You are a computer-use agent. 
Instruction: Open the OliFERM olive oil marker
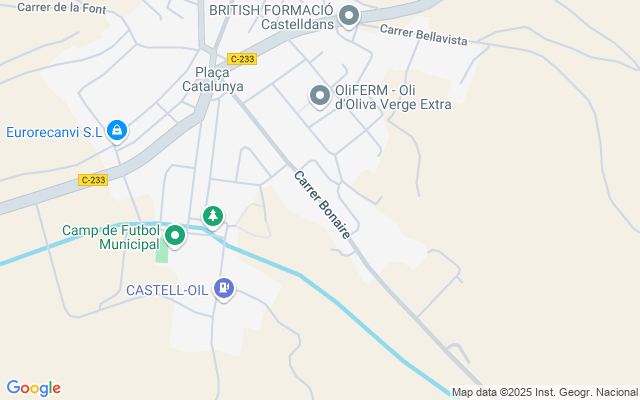pos(319,96)
